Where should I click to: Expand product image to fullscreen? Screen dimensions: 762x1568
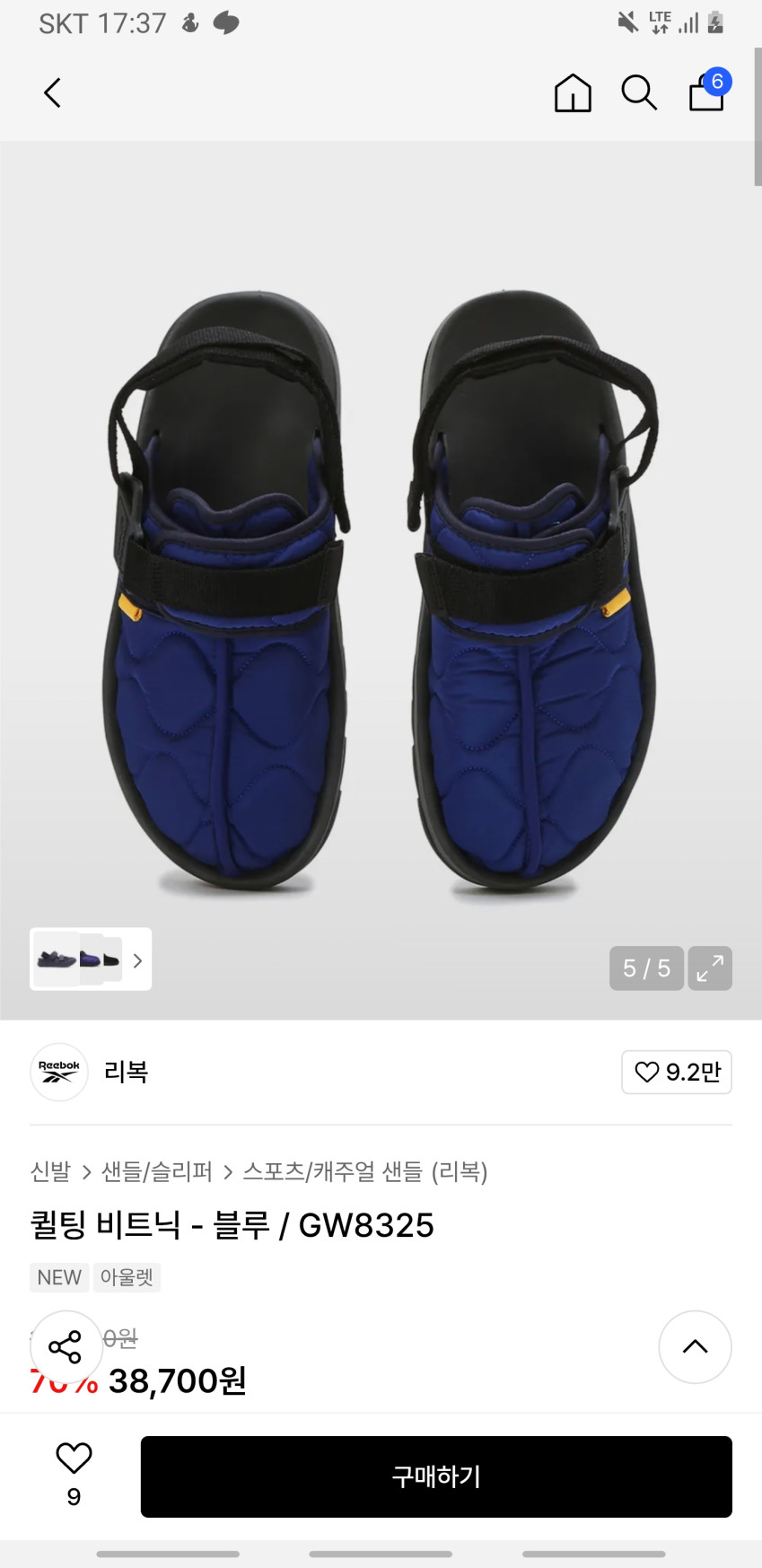pos(710,968)
